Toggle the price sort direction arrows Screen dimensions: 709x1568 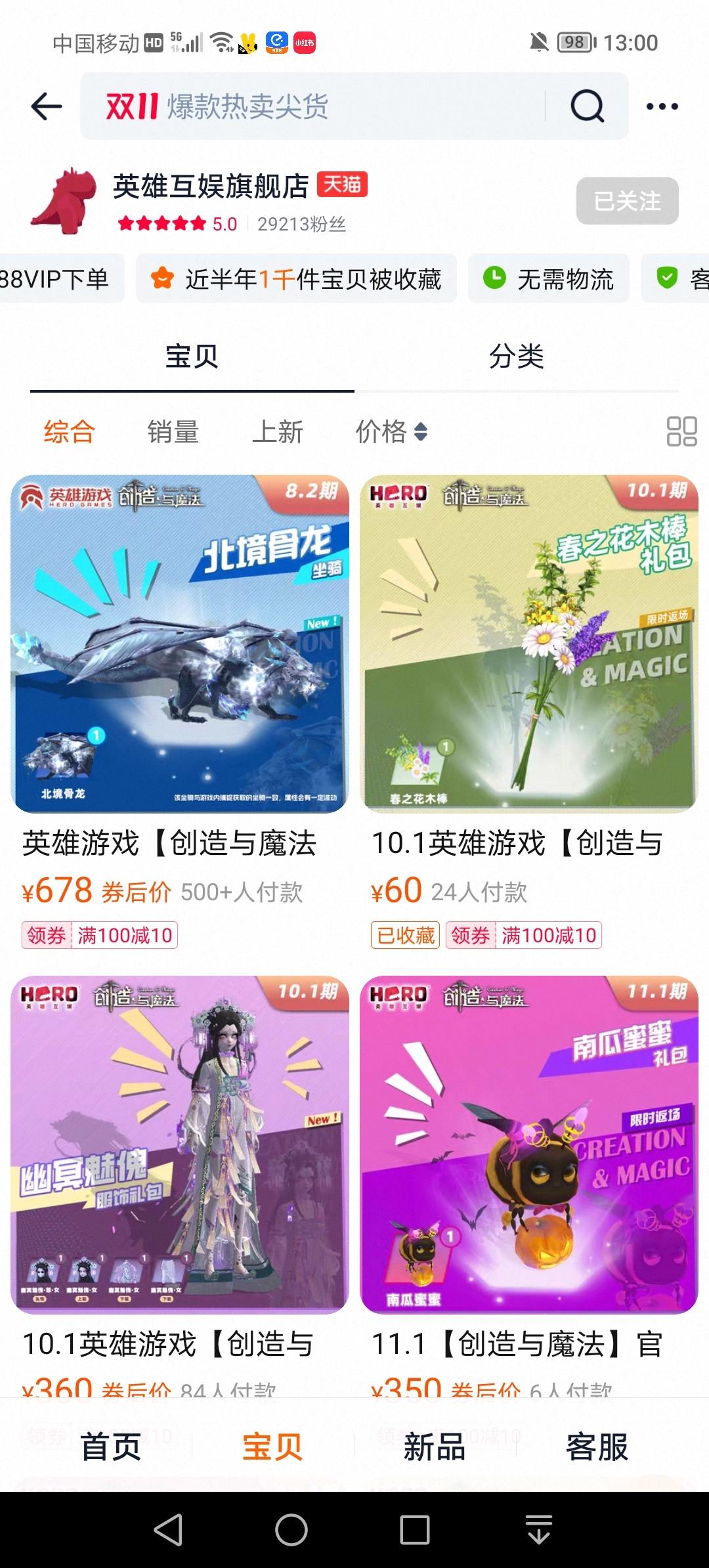[x=420, y=431]
